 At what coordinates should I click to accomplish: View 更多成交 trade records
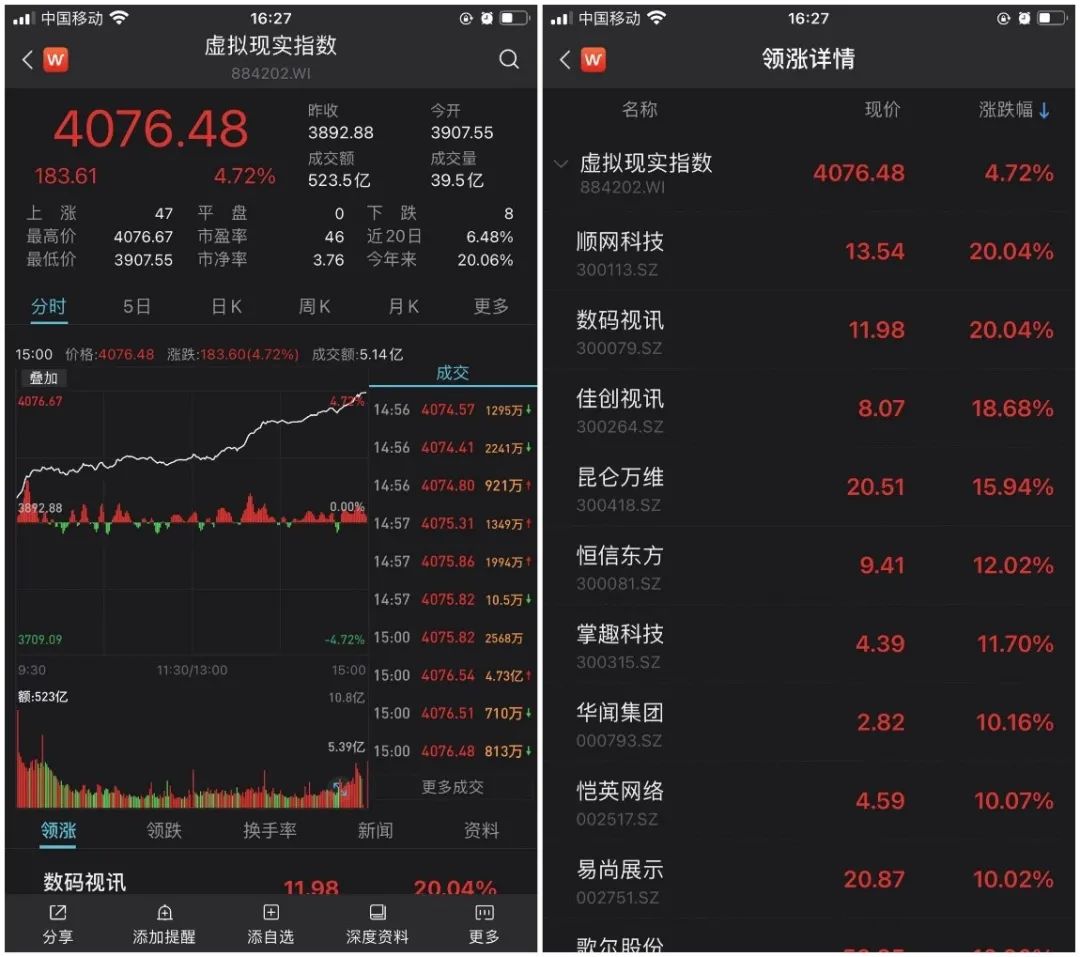pos(453,787)
